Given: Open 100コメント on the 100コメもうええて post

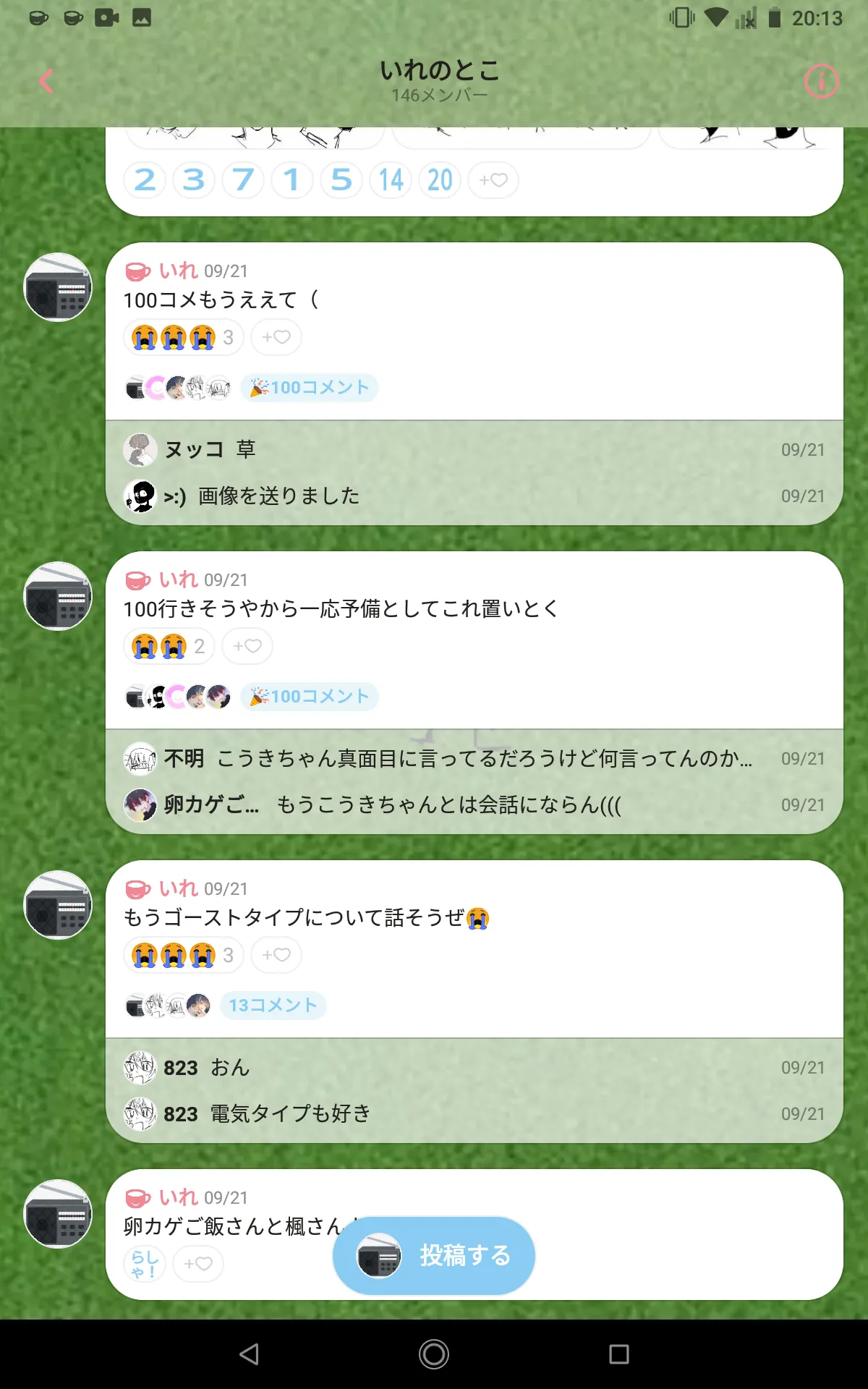Looking at the screenshot, I should coord(310,388).
